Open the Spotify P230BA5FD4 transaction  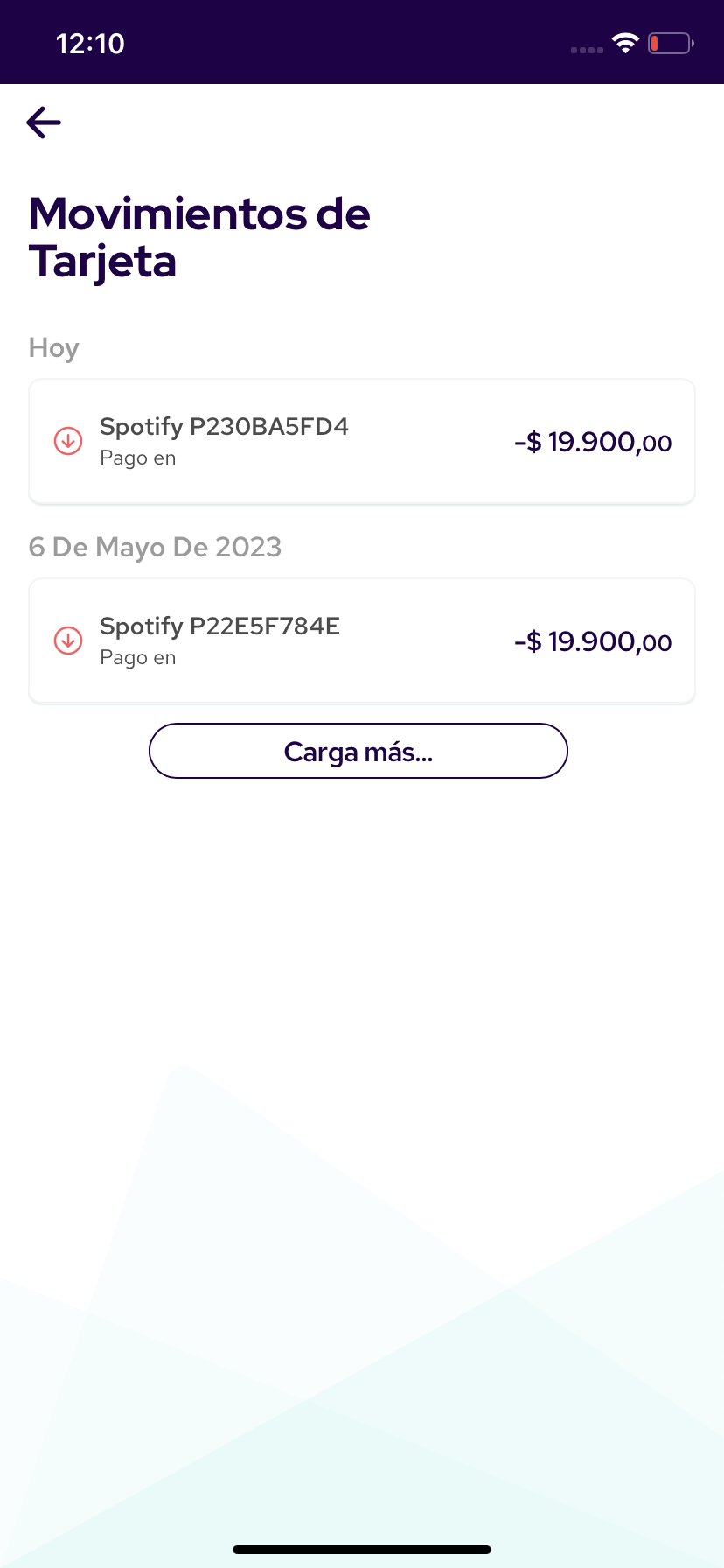(361, 442)
